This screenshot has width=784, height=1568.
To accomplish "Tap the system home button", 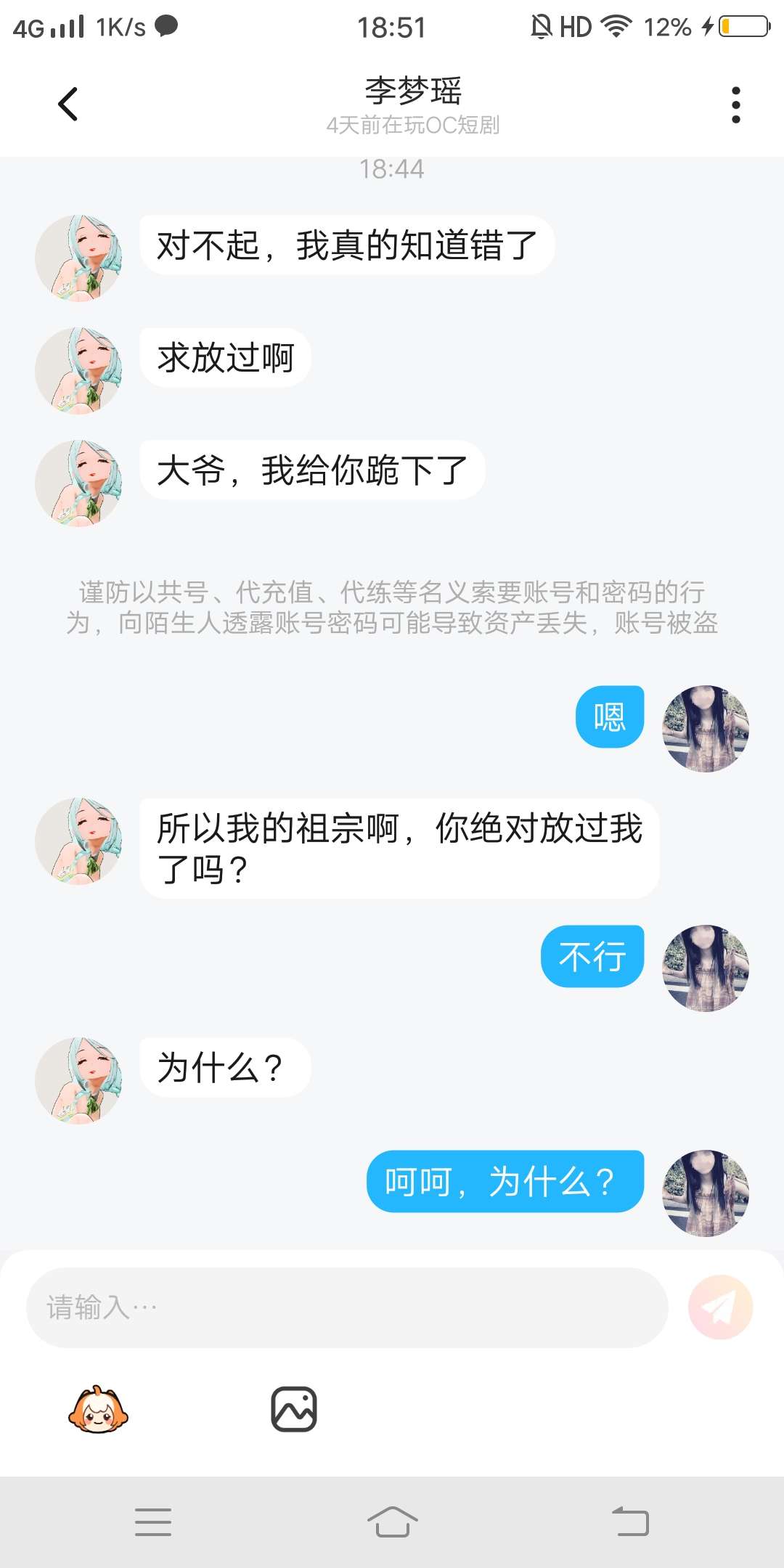I will [x=392, y=1521].
